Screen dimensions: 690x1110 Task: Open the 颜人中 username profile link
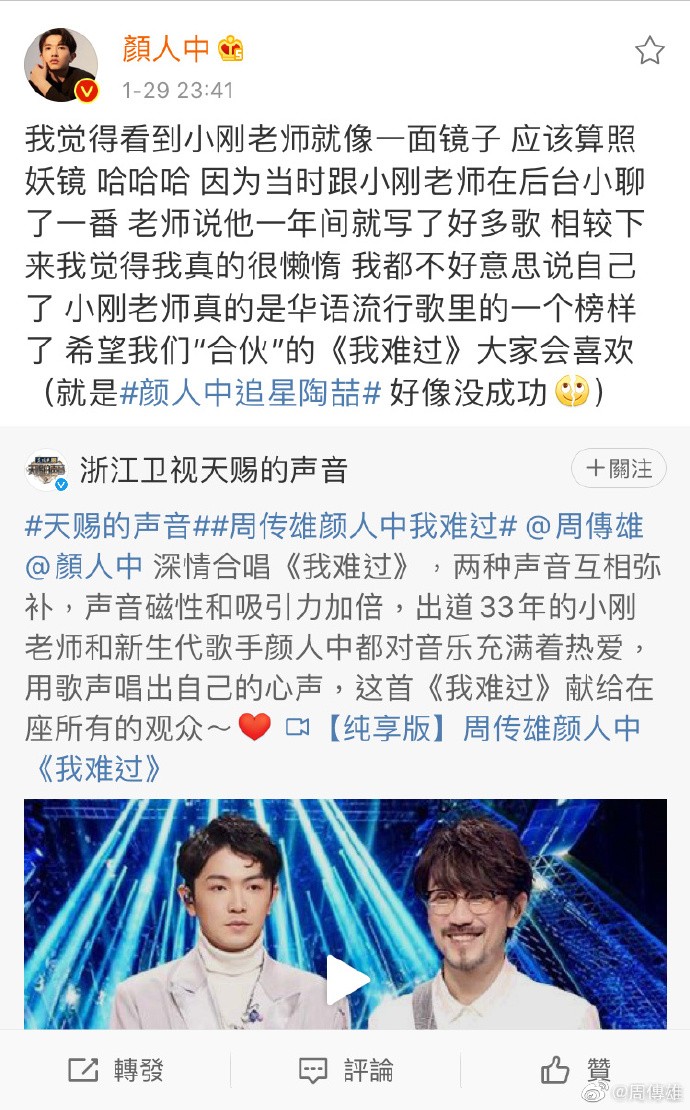[x=165, y=48]
